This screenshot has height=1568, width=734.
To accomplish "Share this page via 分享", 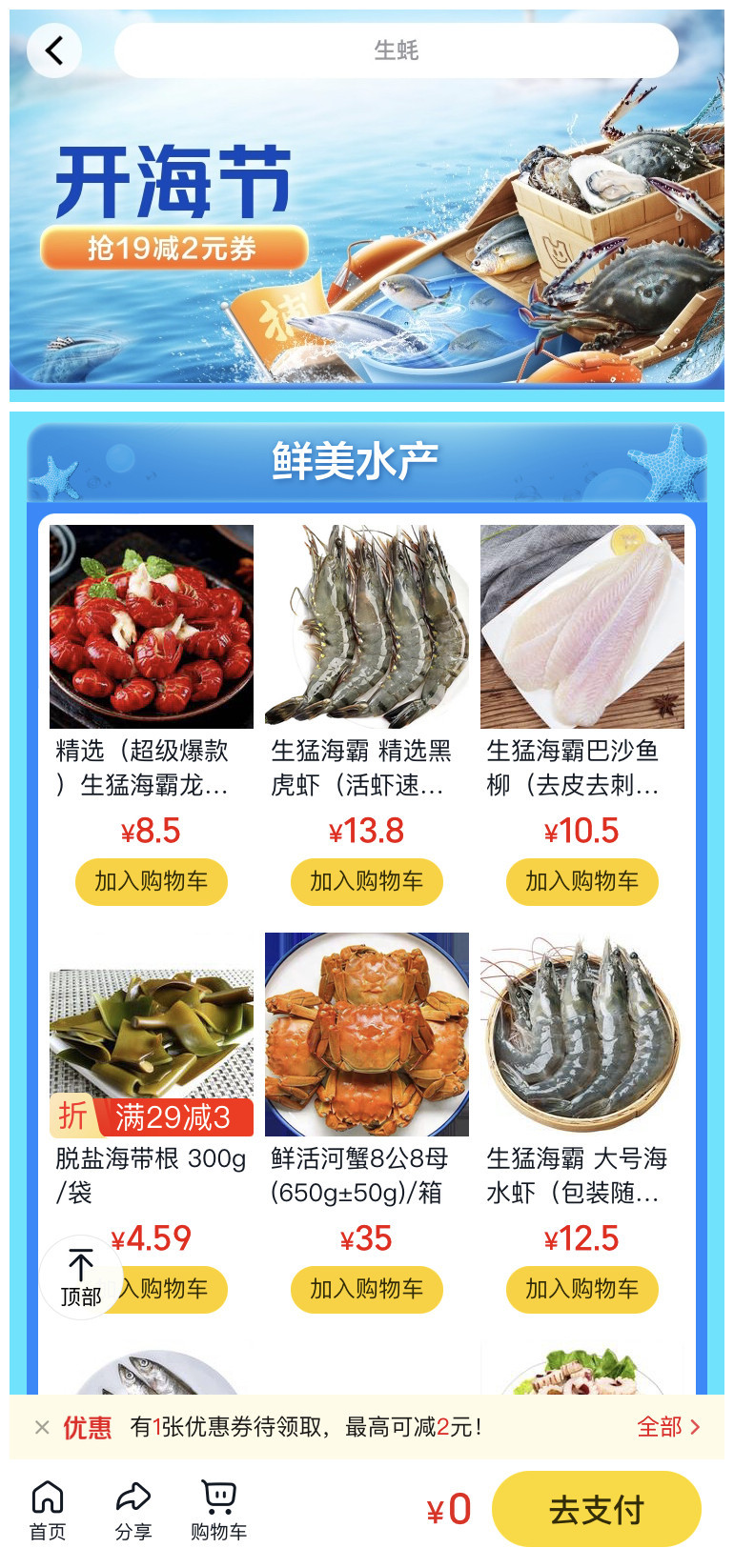I will (133, 1510).
